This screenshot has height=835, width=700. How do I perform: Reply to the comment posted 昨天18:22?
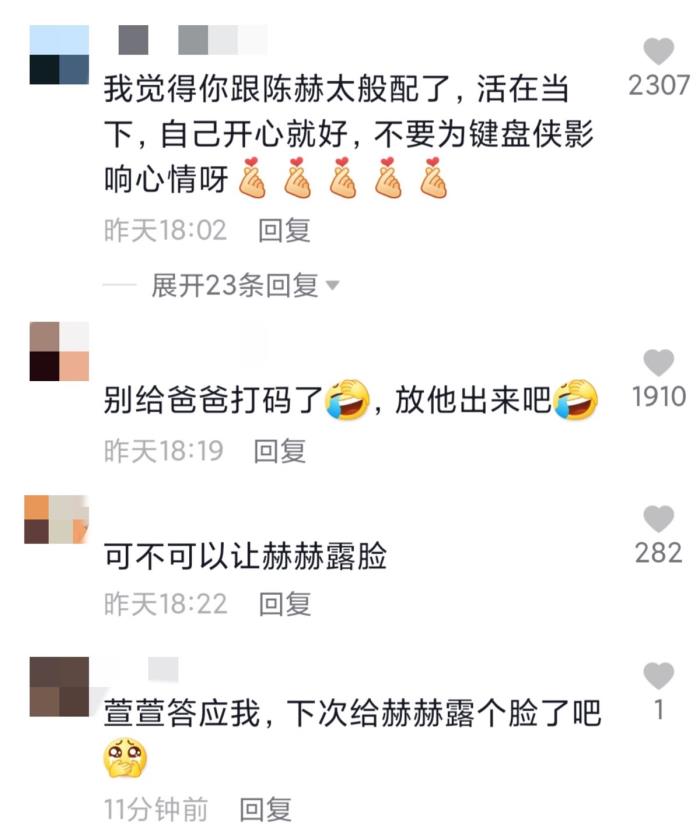point(285,604)
